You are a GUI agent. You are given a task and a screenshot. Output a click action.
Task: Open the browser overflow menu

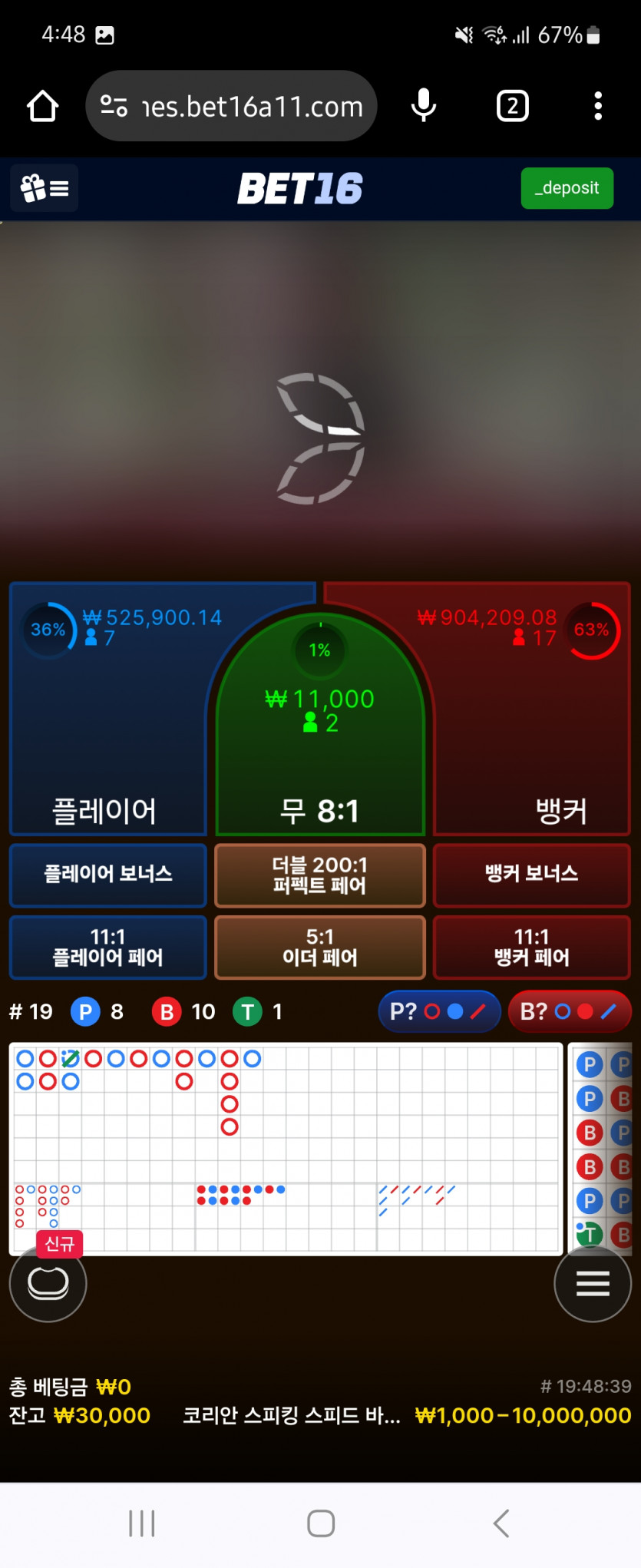(597, 106)
